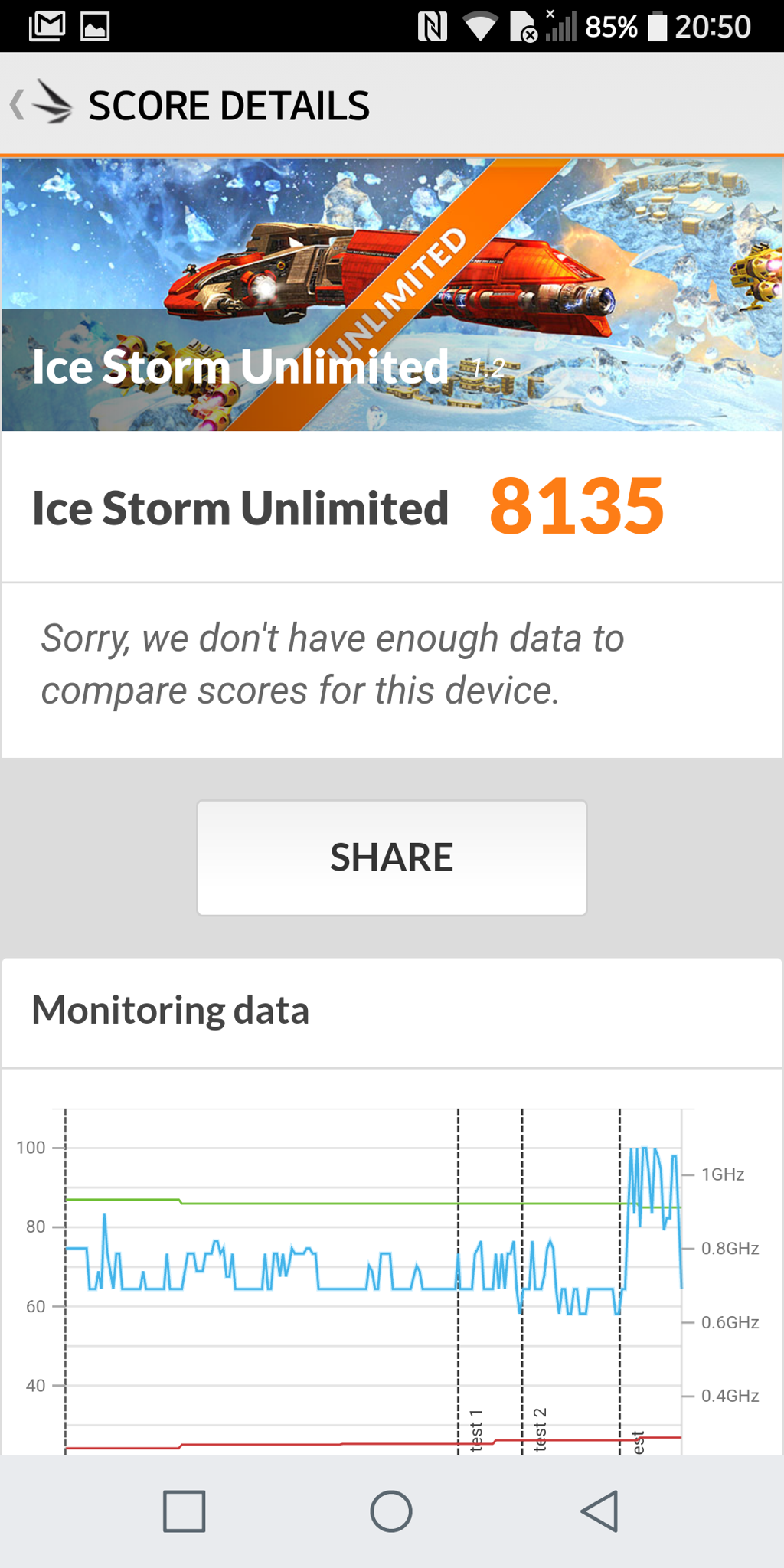Tap the system back button

tap(599, 1511)
